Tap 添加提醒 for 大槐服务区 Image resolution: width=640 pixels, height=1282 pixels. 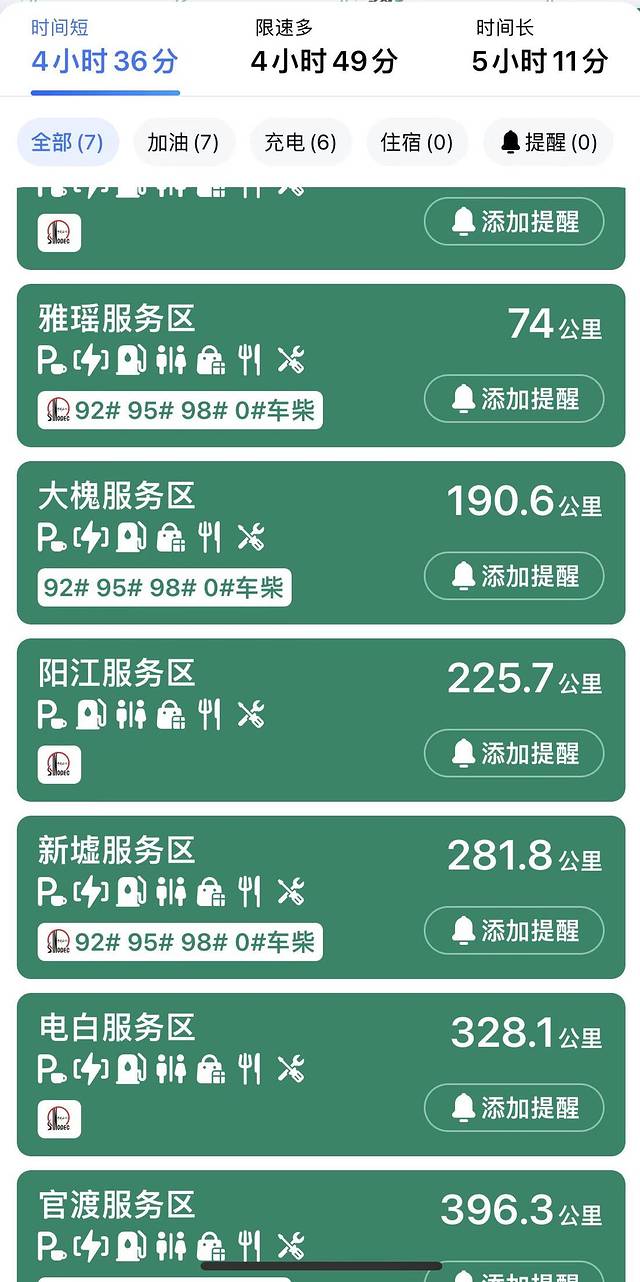point(514,576)
